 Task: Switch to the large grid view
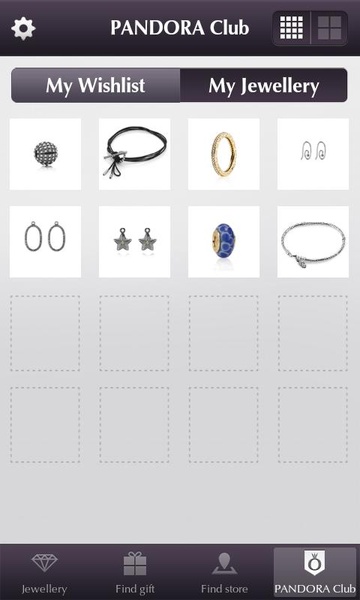(x=329, y=28)
